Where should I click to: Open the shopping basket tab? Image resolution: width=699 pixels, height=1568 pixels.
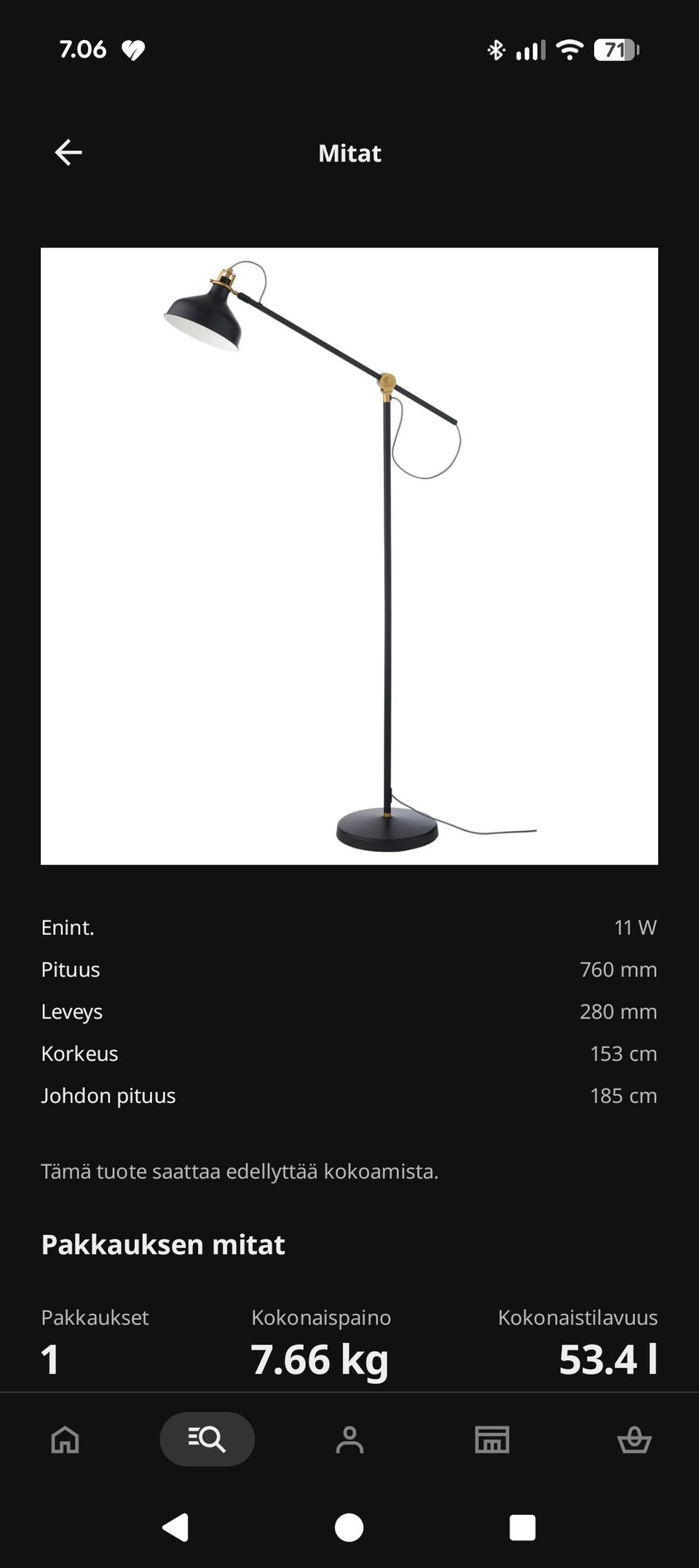click(634, 1439)
